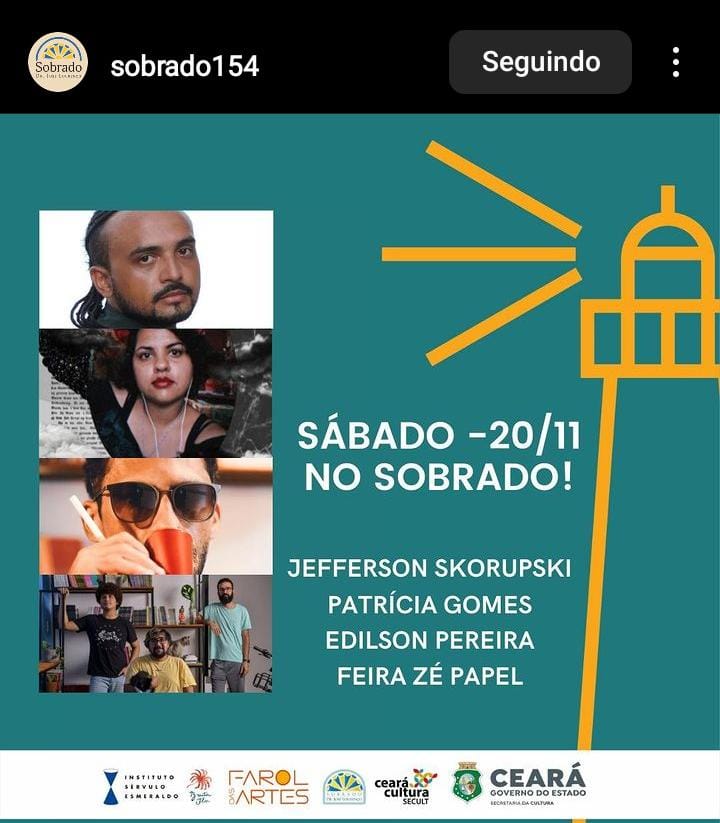Open sobrado154 profile picture

(57, 62)
